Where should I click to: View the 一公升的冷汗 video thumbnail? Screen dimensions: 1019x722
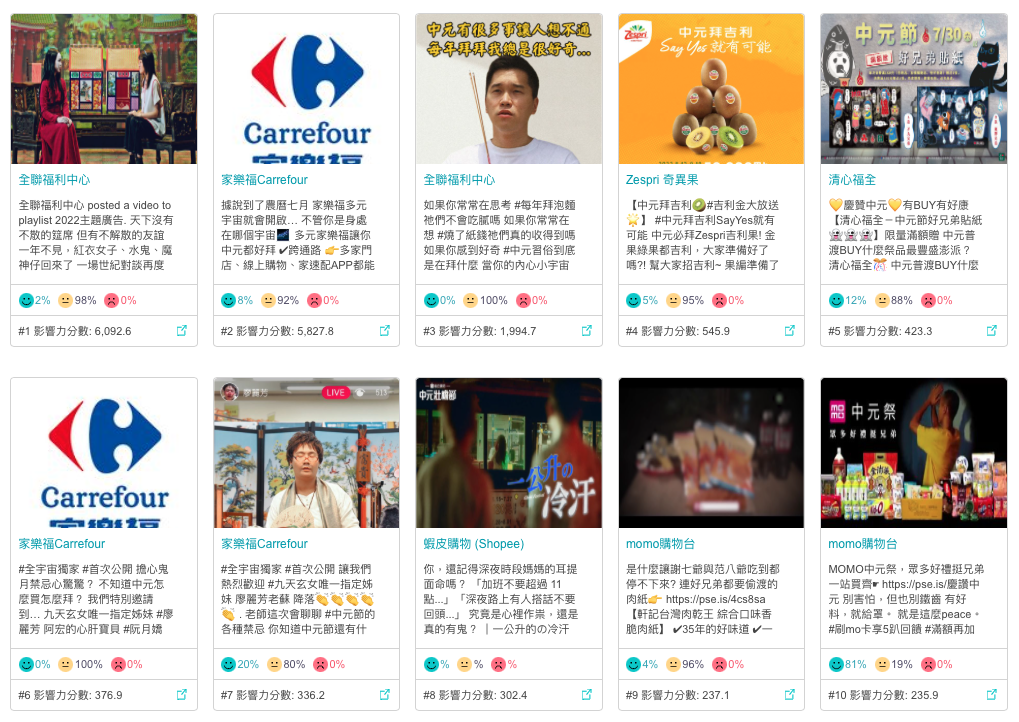[x=508, y=452]
